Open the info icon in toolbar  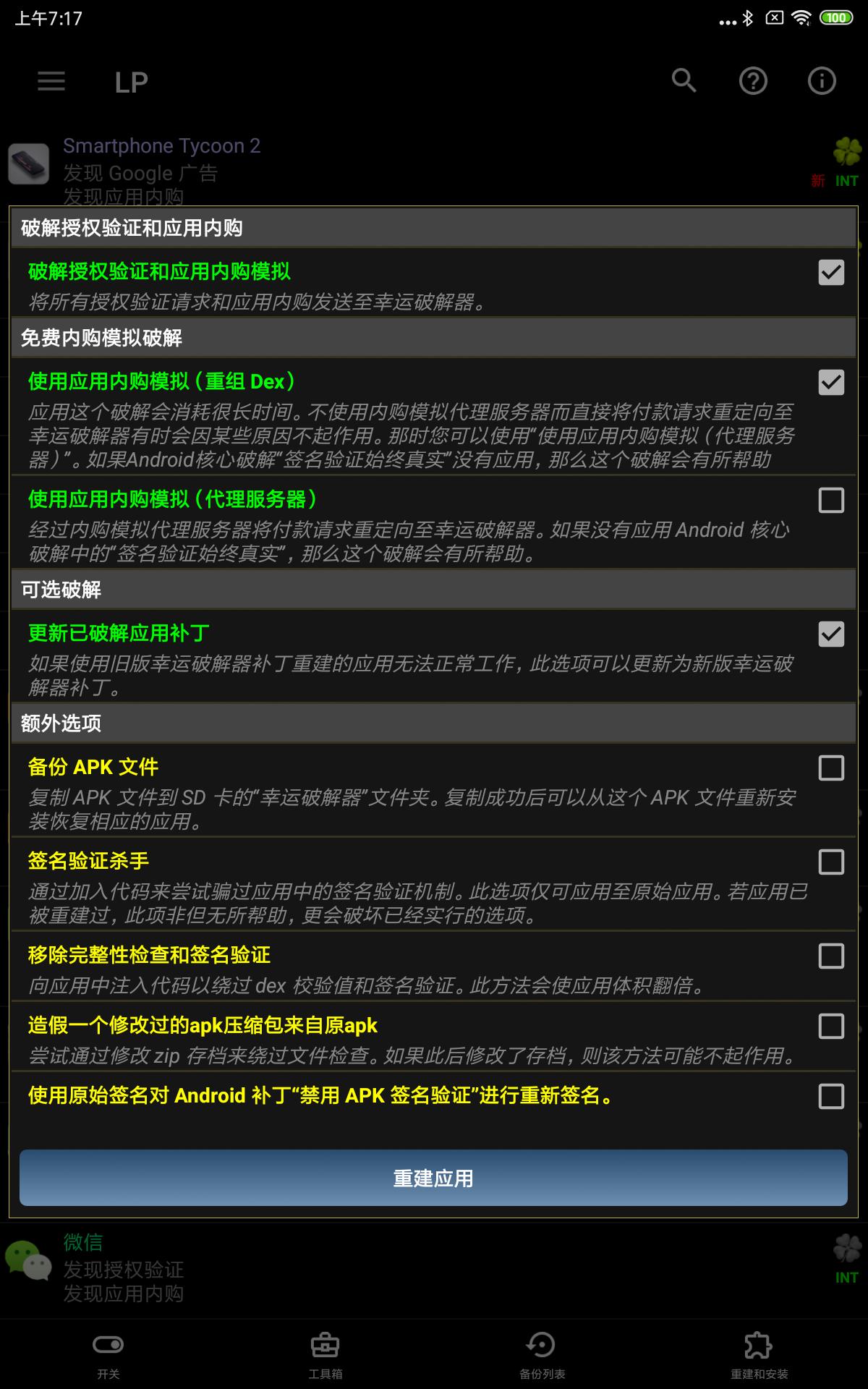click(822, 81)
